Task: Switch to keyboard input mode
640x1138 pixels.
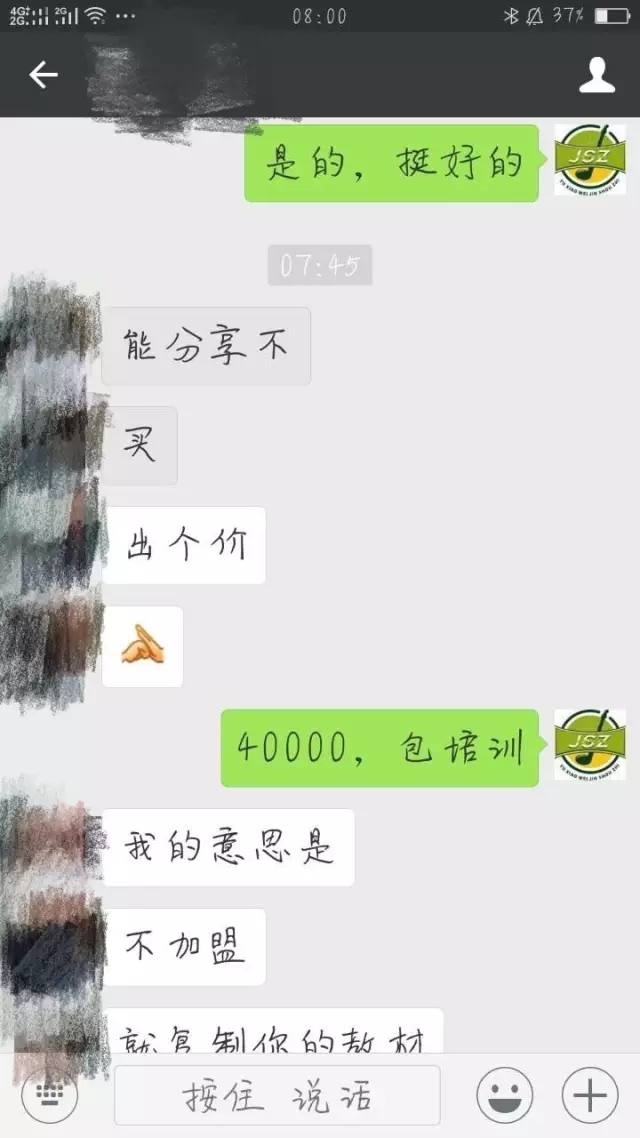Action: (50, 1096)
